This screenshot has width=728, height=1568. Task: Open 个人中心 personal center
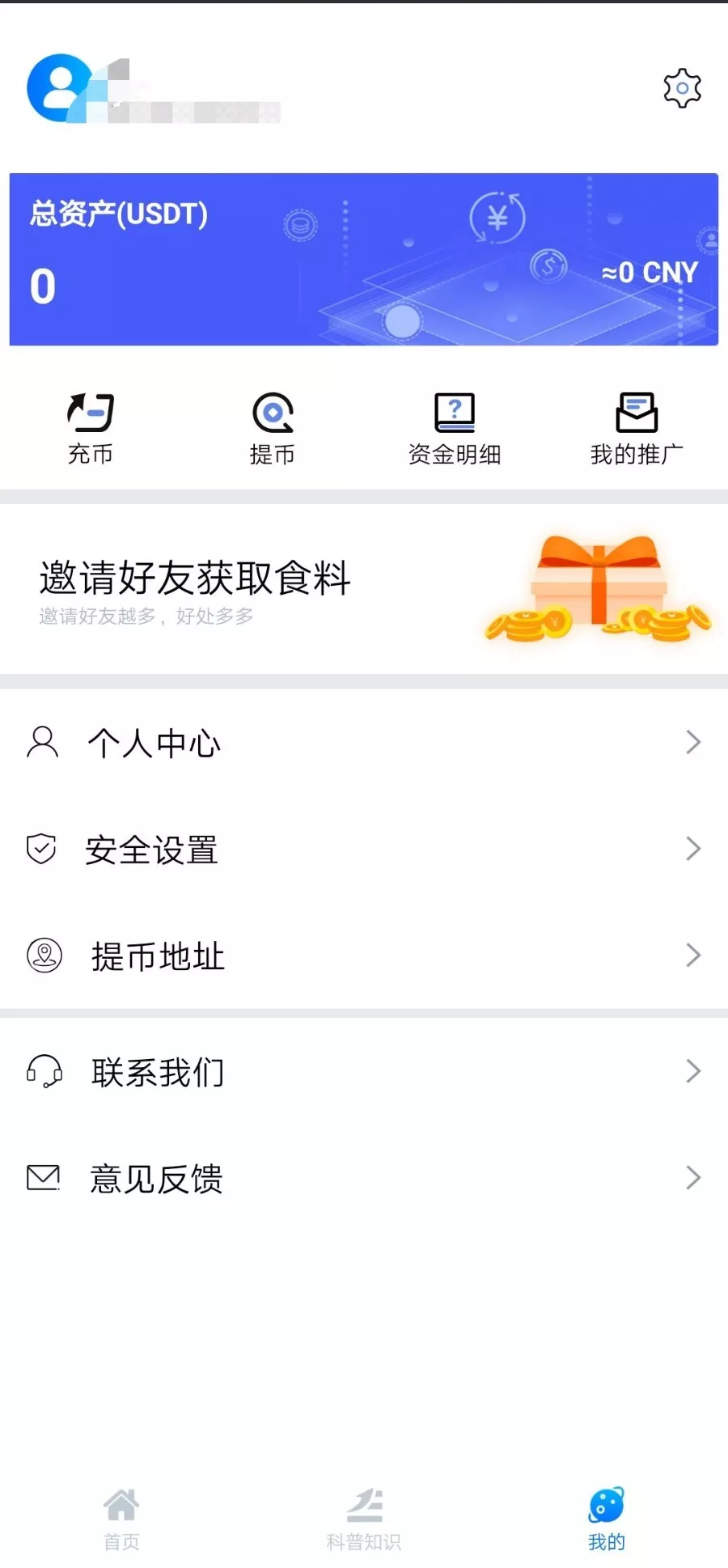(364, 742)
